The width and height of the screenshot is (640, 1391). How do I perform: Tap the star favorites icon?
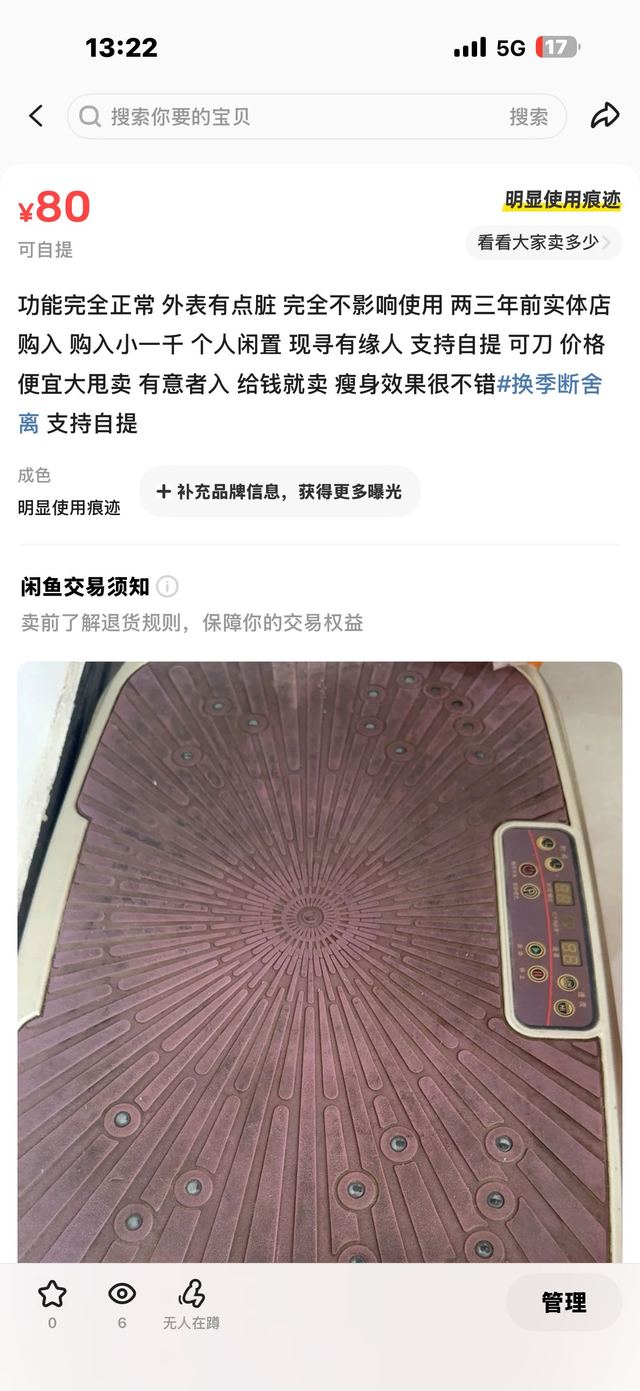(x=52, y=1295)
